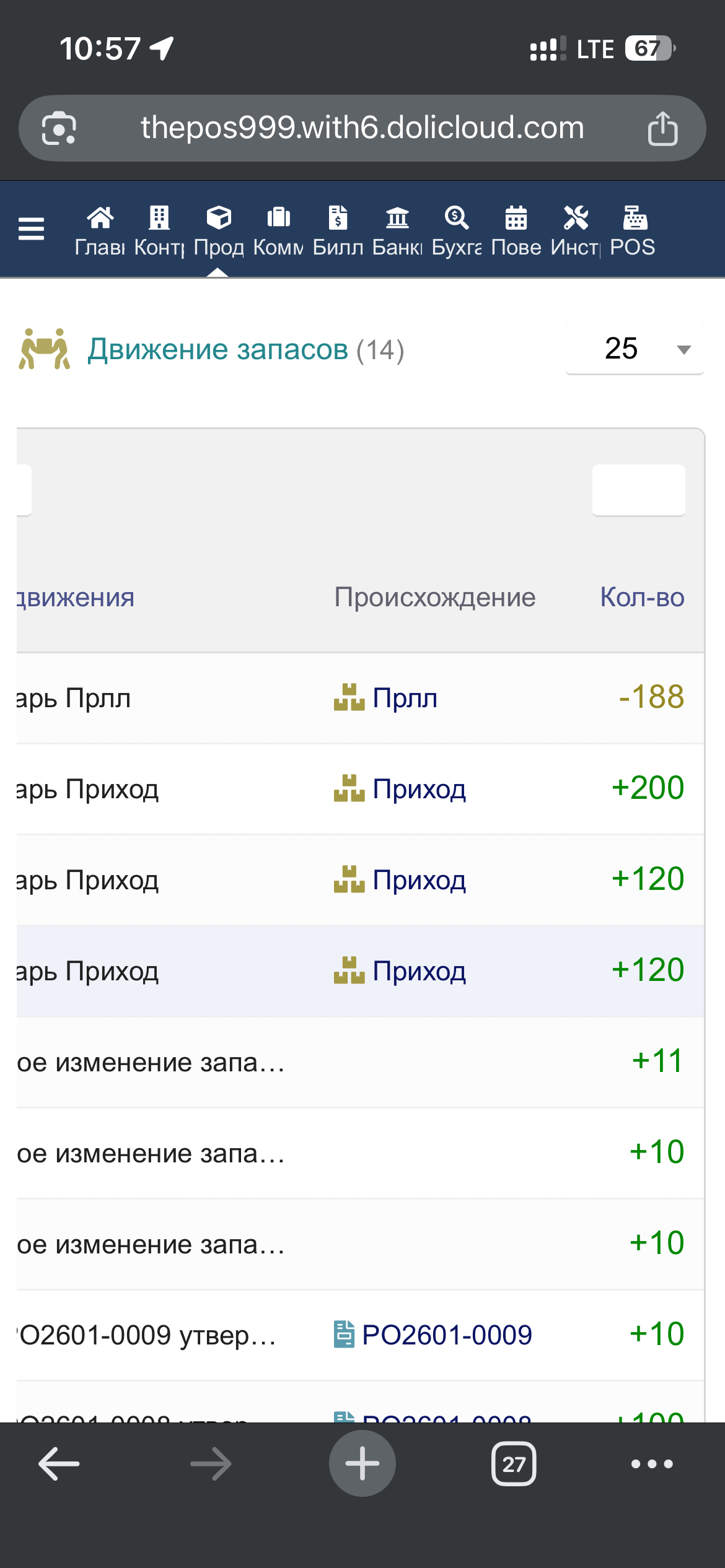Open the POS module
The height and width of the screenshot is (1568, 725).
pyautogui.click(x=633, y=230)
